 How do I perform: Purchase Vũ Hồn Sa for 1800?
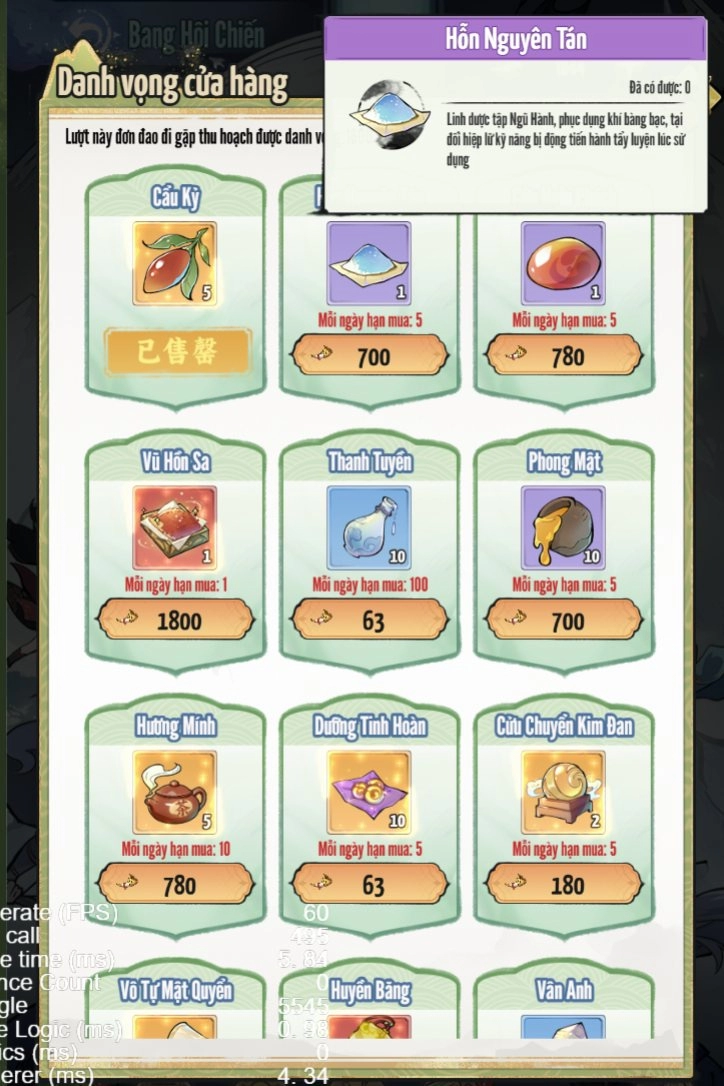point(175,621)
